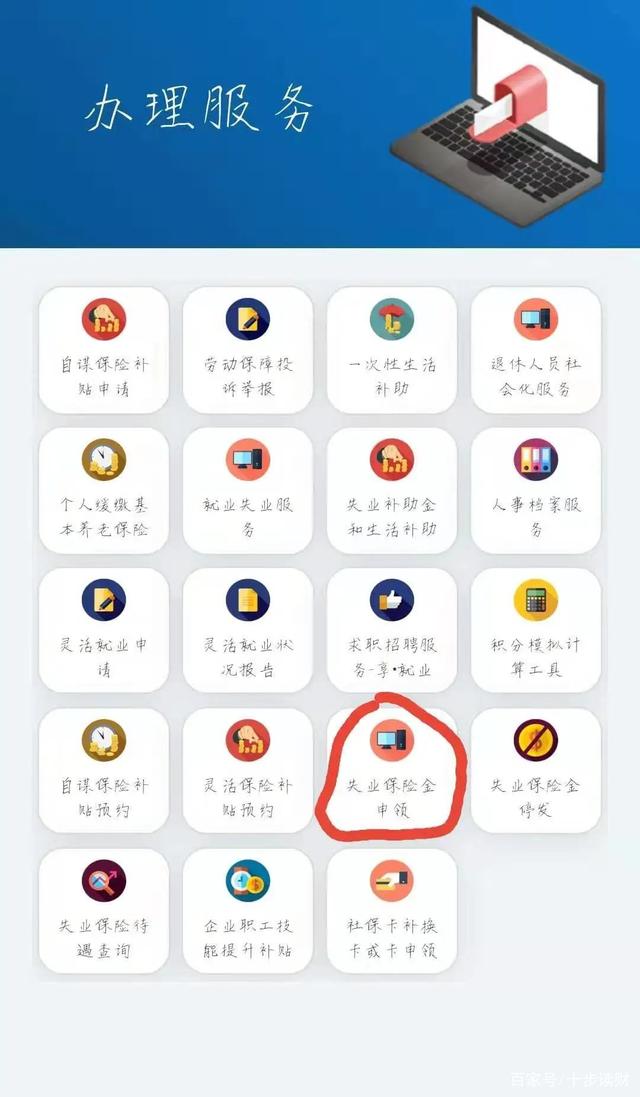Image resolution: width=640 pixels, height=1097 pixels.
Task: Select 企业职工技能提升补贴
Action: click(x=248, y=911)
